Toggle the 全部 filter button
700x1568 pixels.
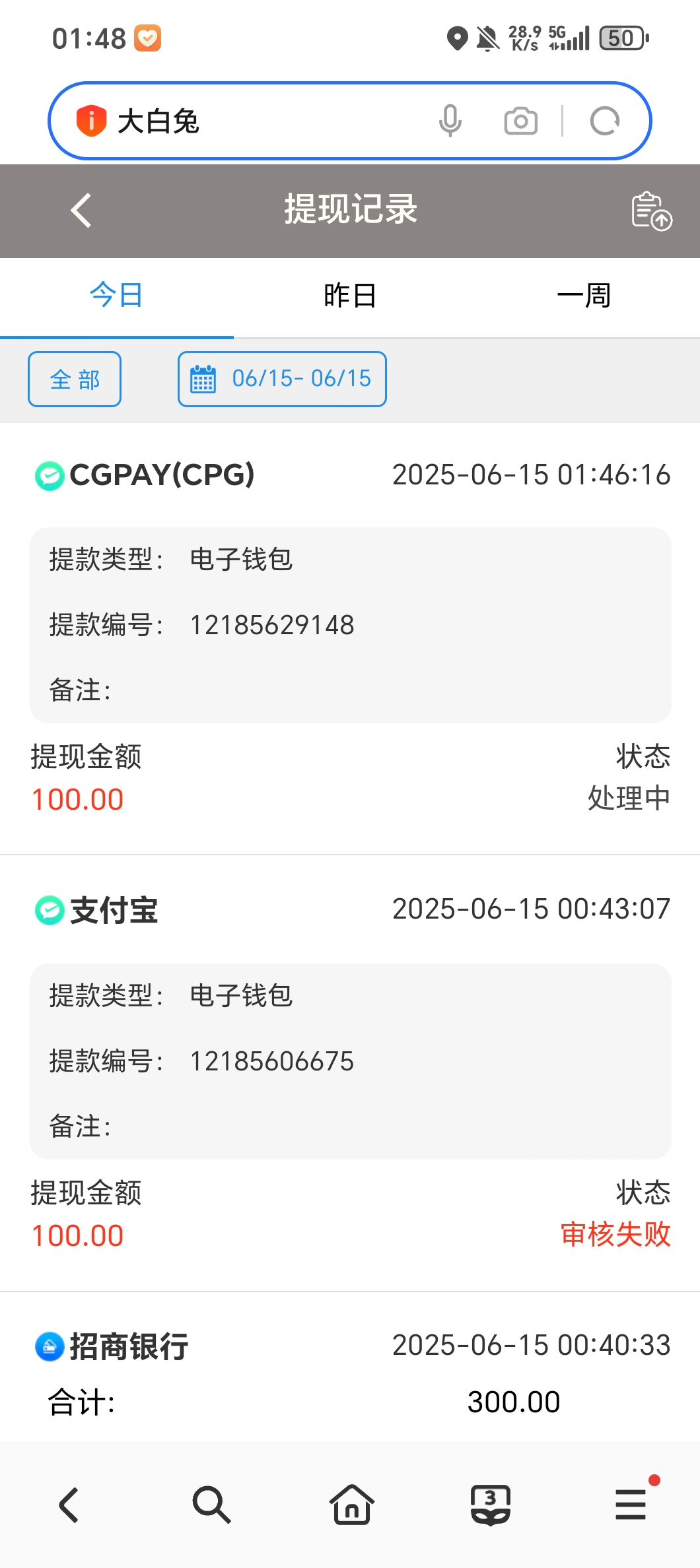(74, 379)
